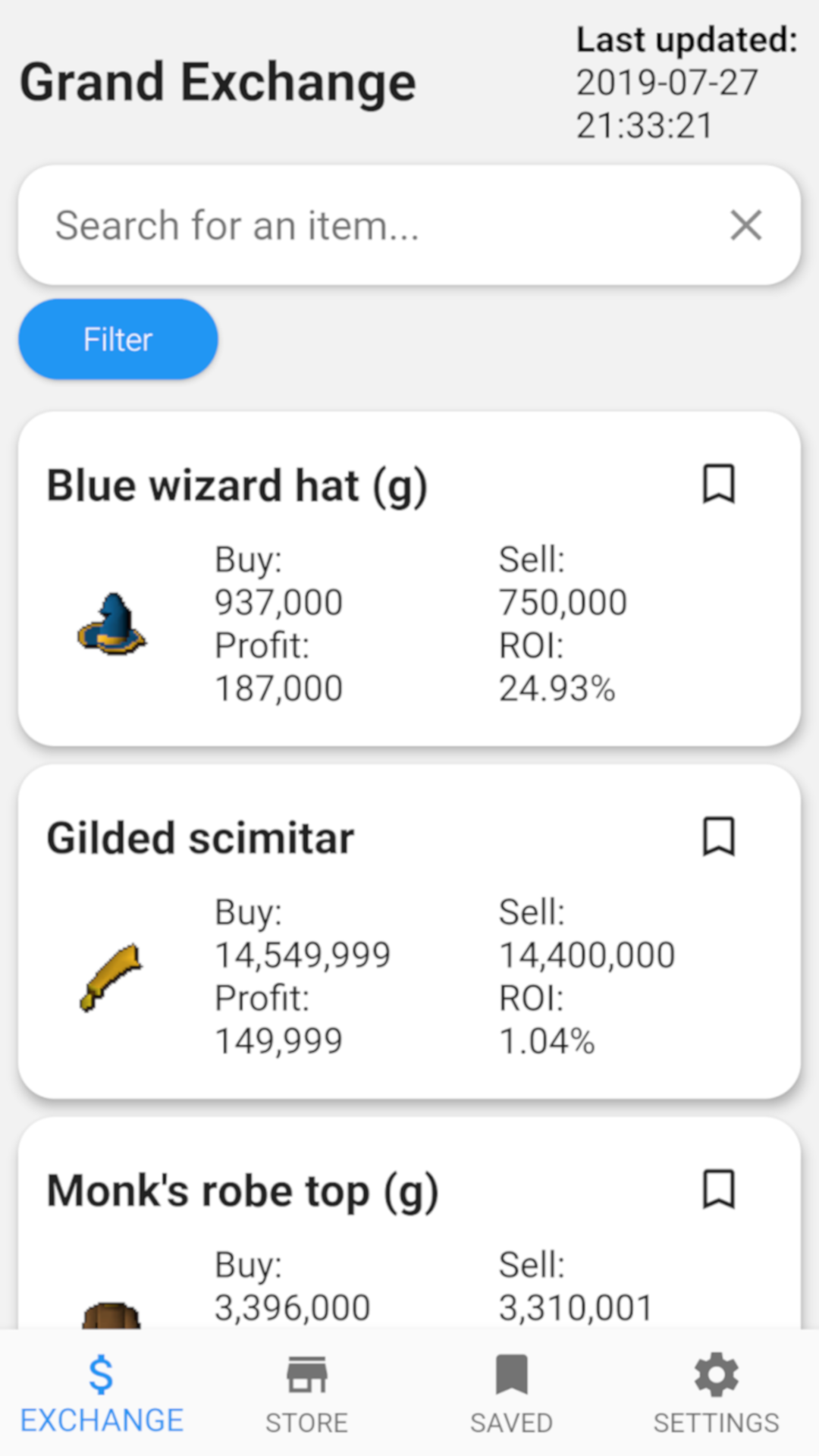Open the Blue wizard hat (g) card
Viewport: 819px width, 1456px height.
click(x=409, y=579)
